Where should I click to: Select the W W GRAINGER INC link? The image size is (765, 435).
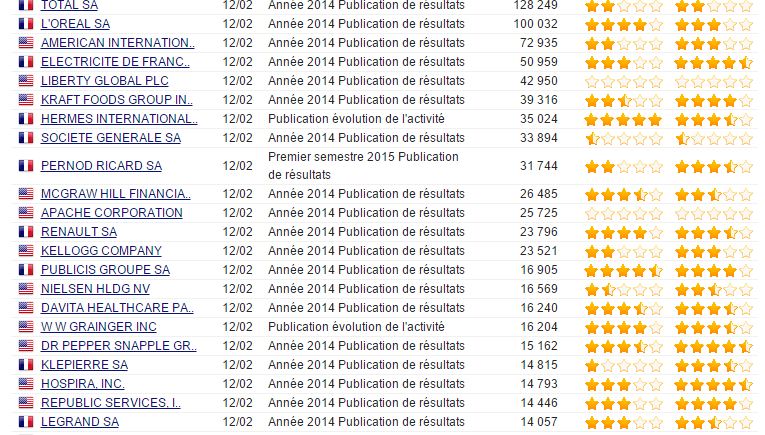pos(98,327)
